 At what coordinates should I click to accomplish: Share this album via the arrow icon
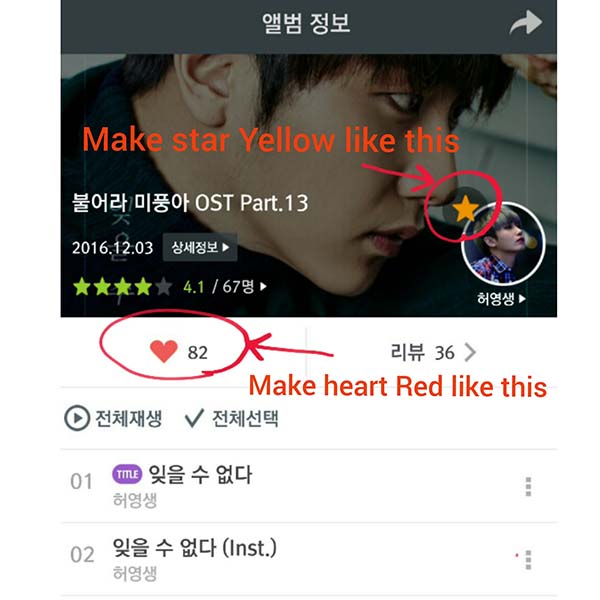click(x=526, y=24)
